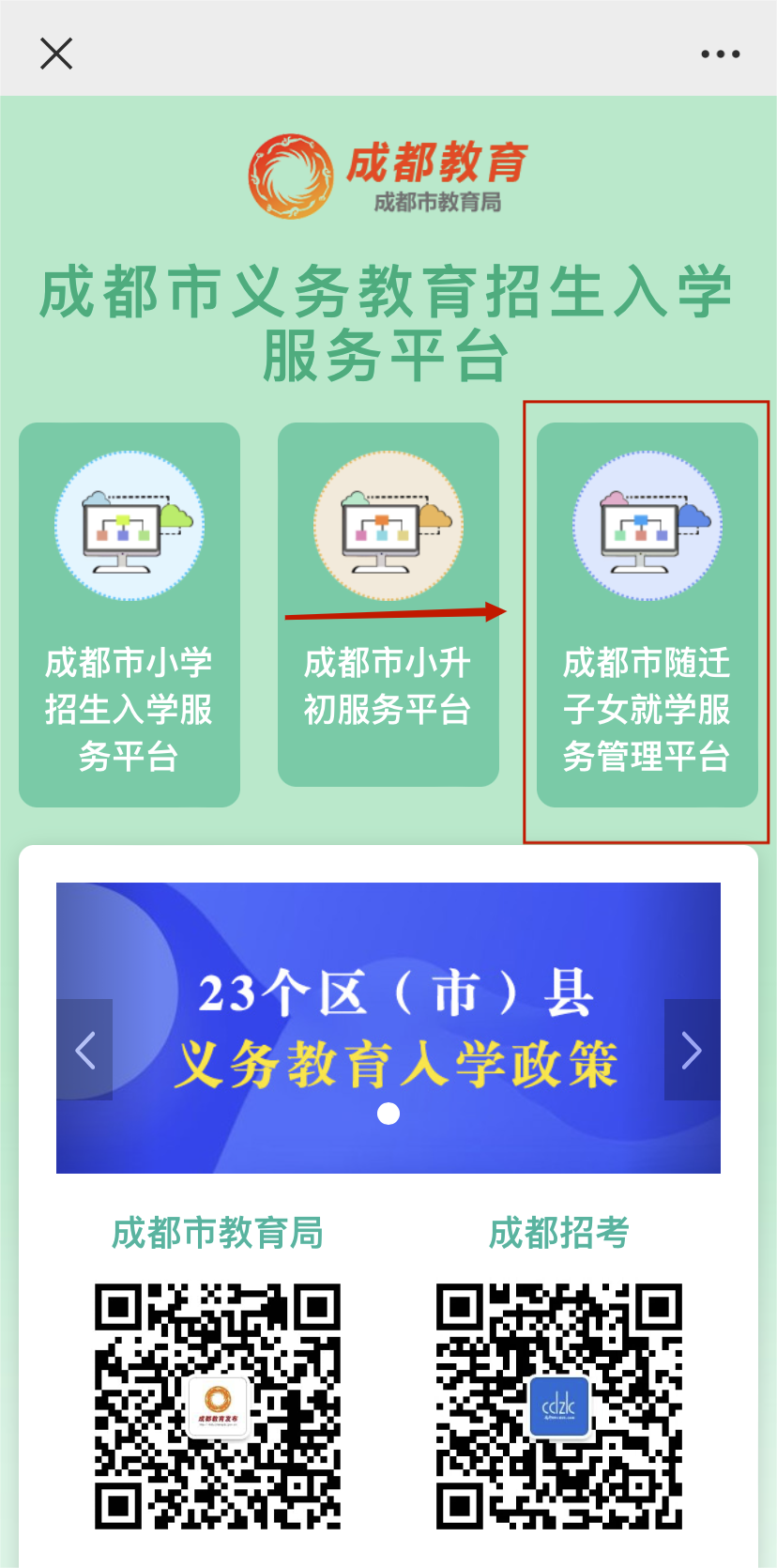
Task: Show previous banner with left arrow
Action: [84, 1050]
